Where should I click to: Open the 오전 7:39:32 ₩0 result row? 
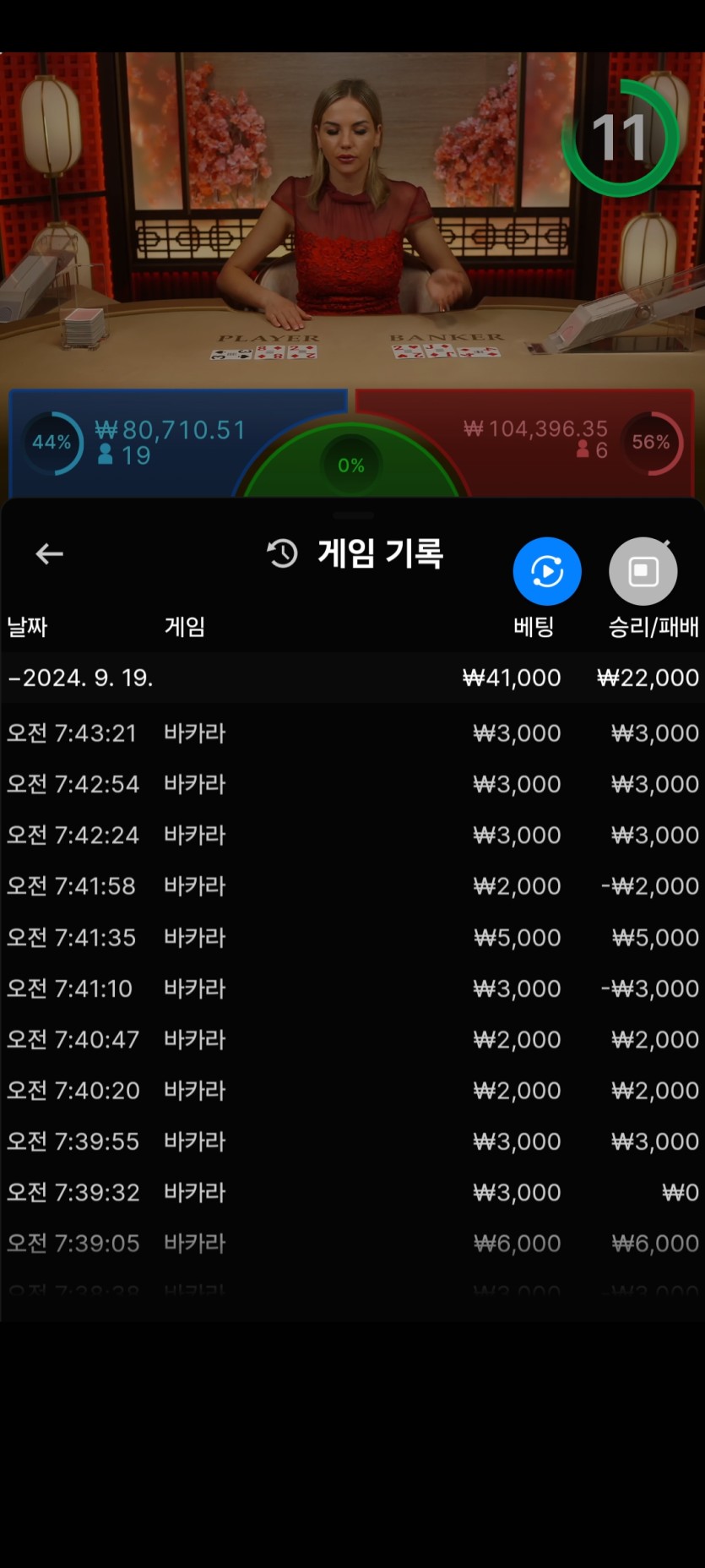(x=352, y=1192)
